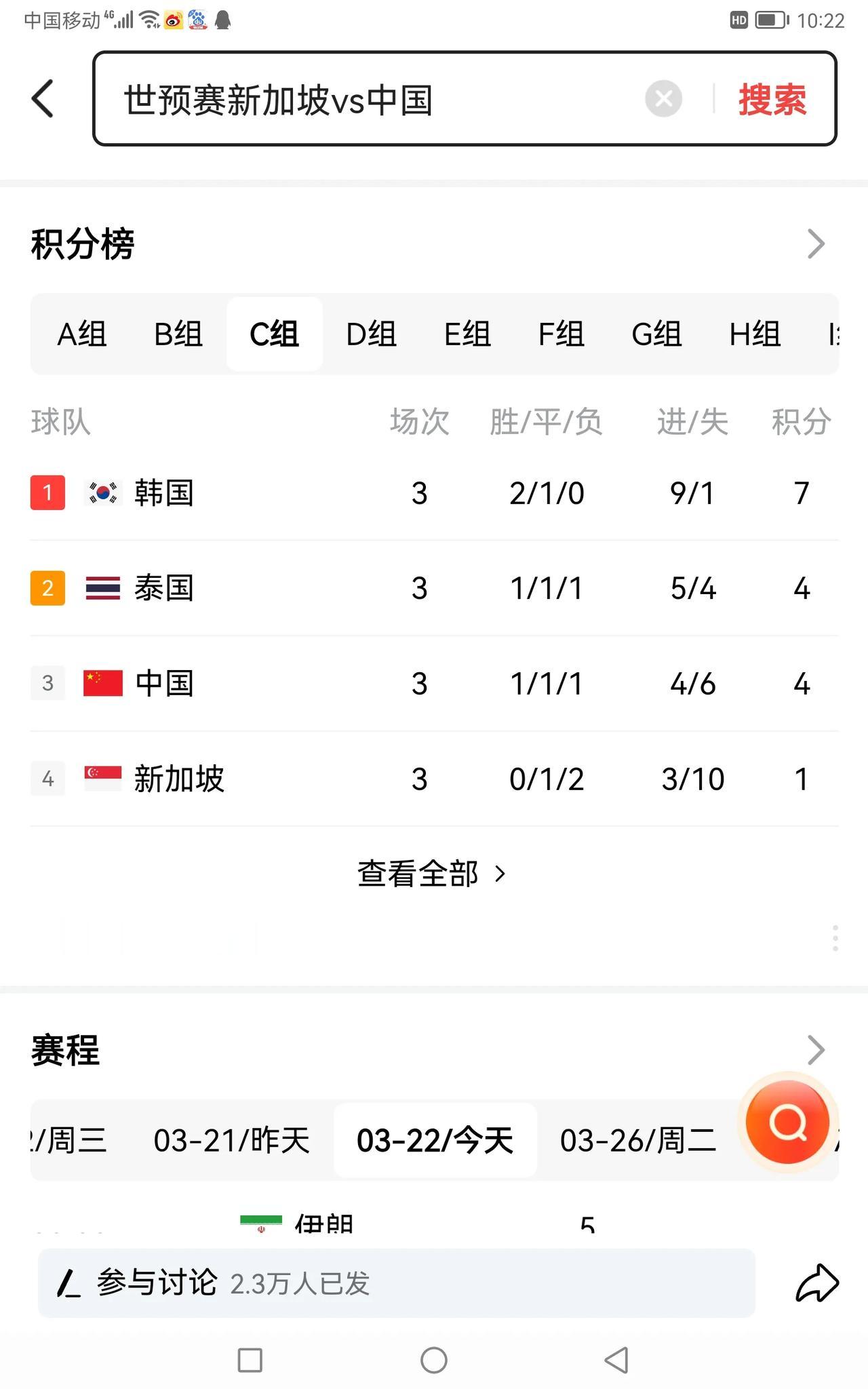Open the full 积分榜 via its chevron
The image size is (868, 1389).
click(x=816, y=244)
